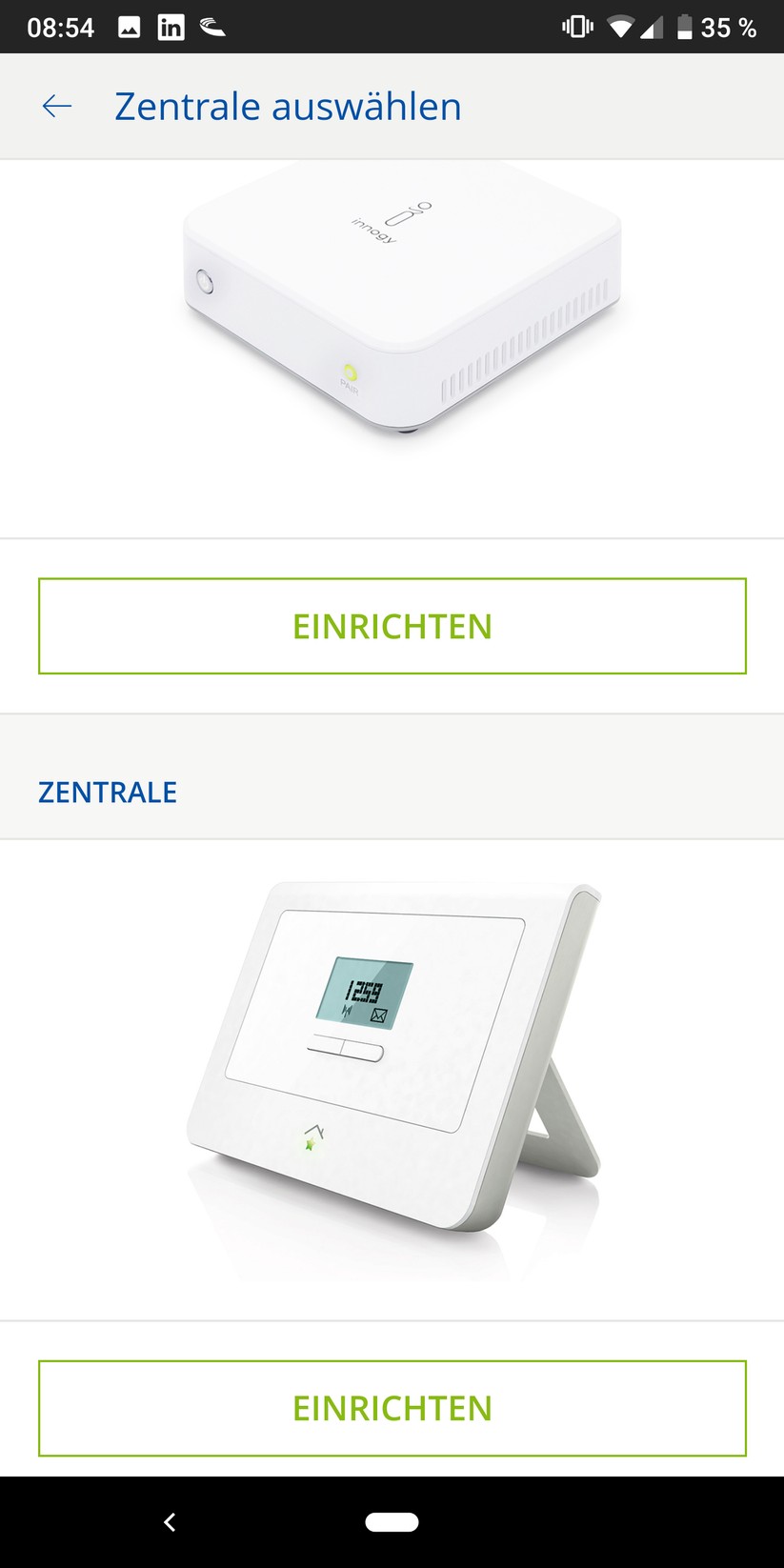
Task: Tap EINRICHTEN under the innogy box
Action: [392, 626]
